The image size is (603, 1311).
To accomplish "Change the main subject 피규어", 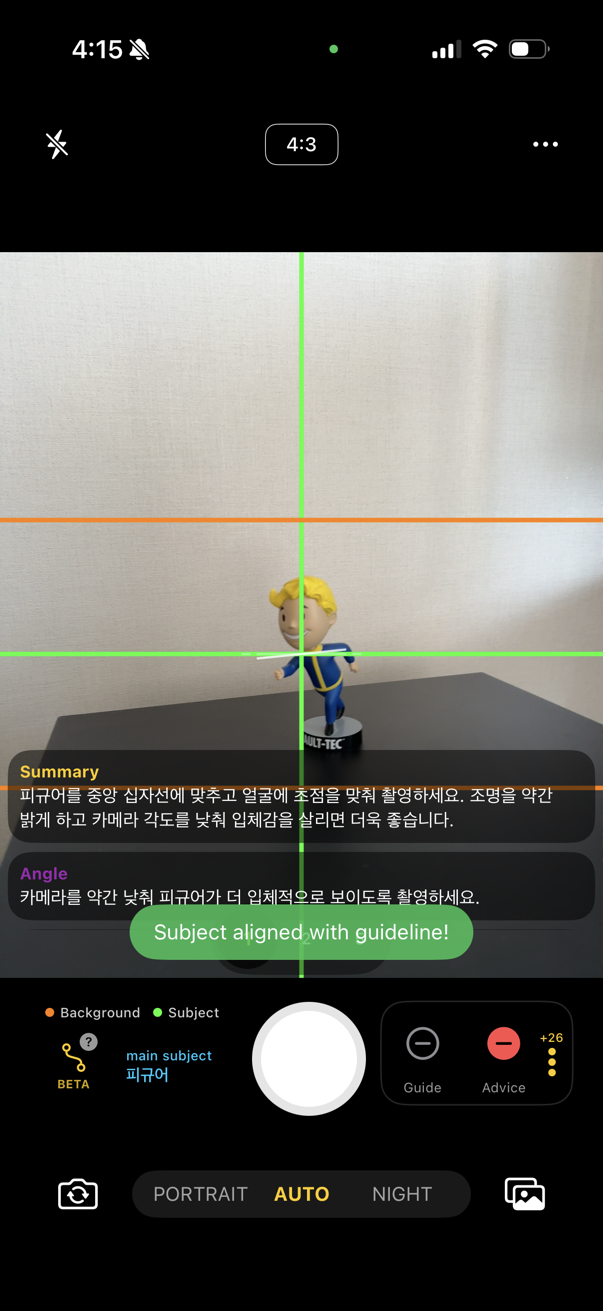I will click(148, 1075).
